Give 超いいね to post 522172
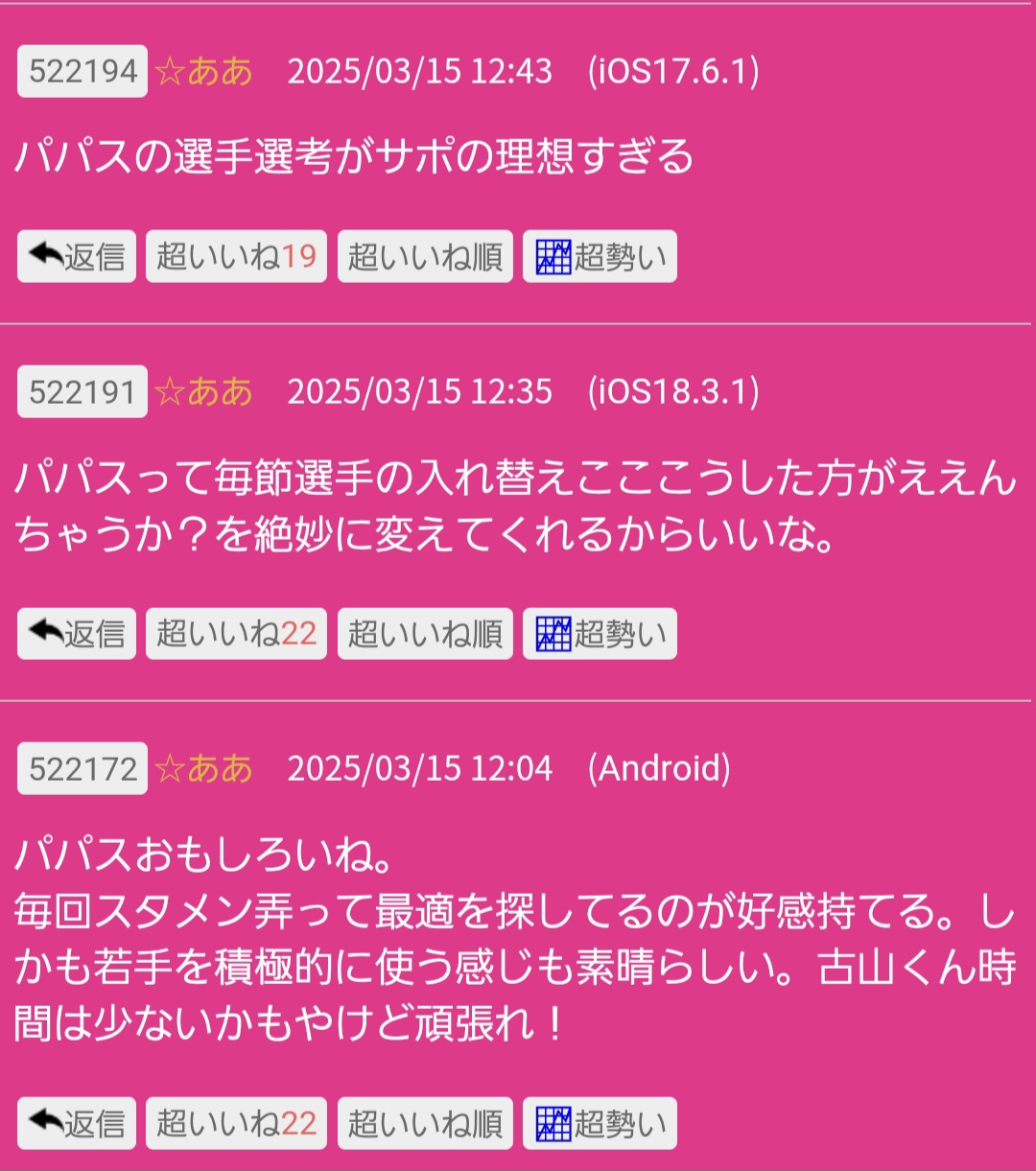Viewport: 1036px width, 1171px height. pos(236,1123)
